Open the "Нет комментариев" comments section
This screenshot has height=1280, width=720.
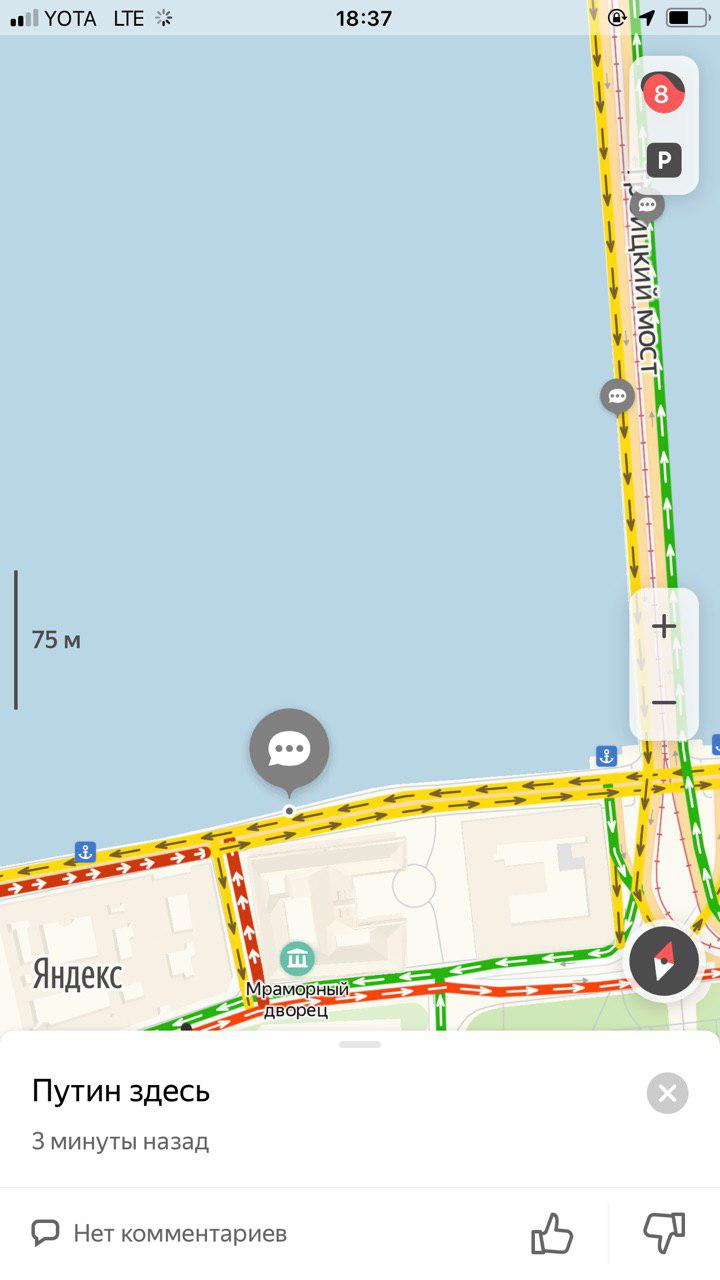pyautogui.click(x=160, y=1234)
